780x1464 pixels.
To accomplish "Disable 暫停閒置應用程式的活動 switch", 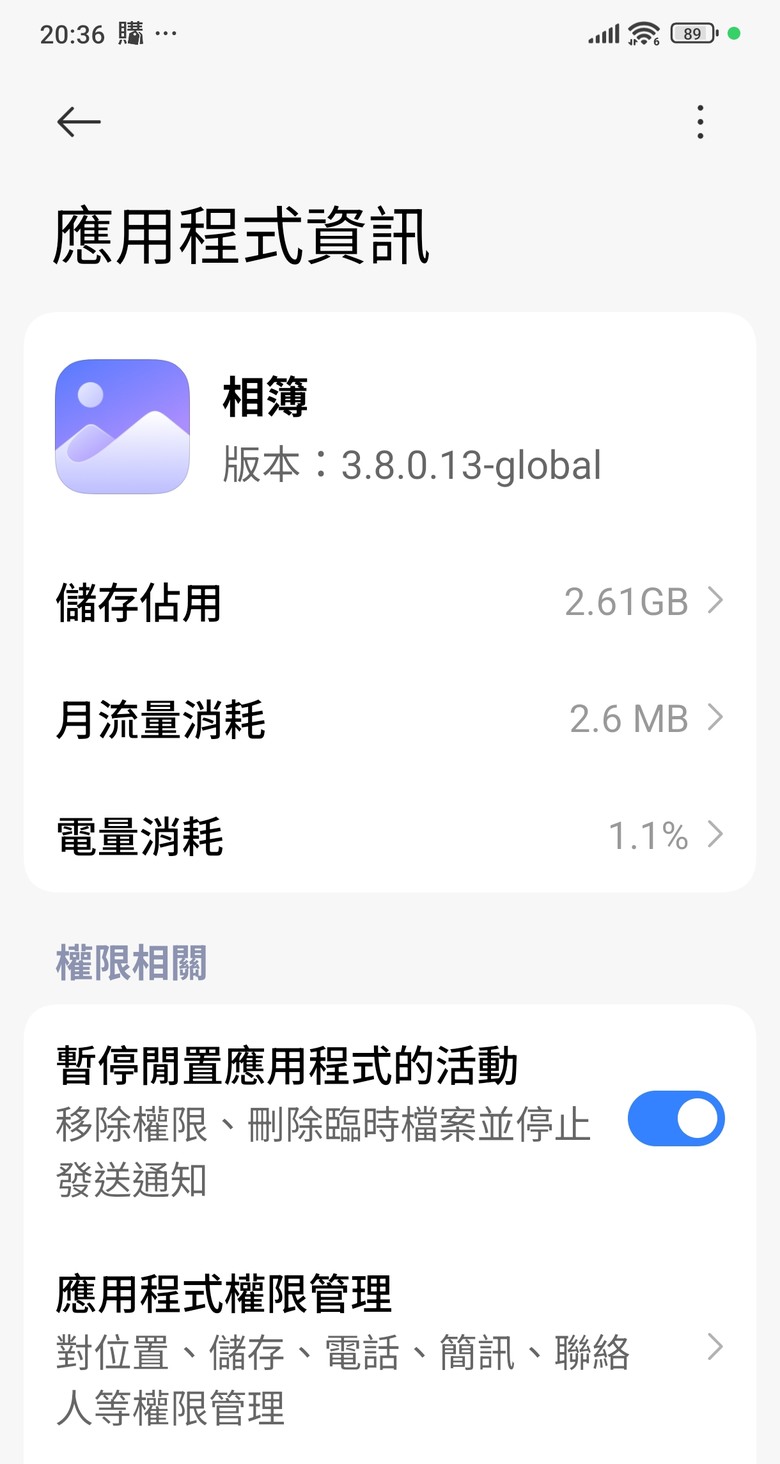I will point(676,1118).
